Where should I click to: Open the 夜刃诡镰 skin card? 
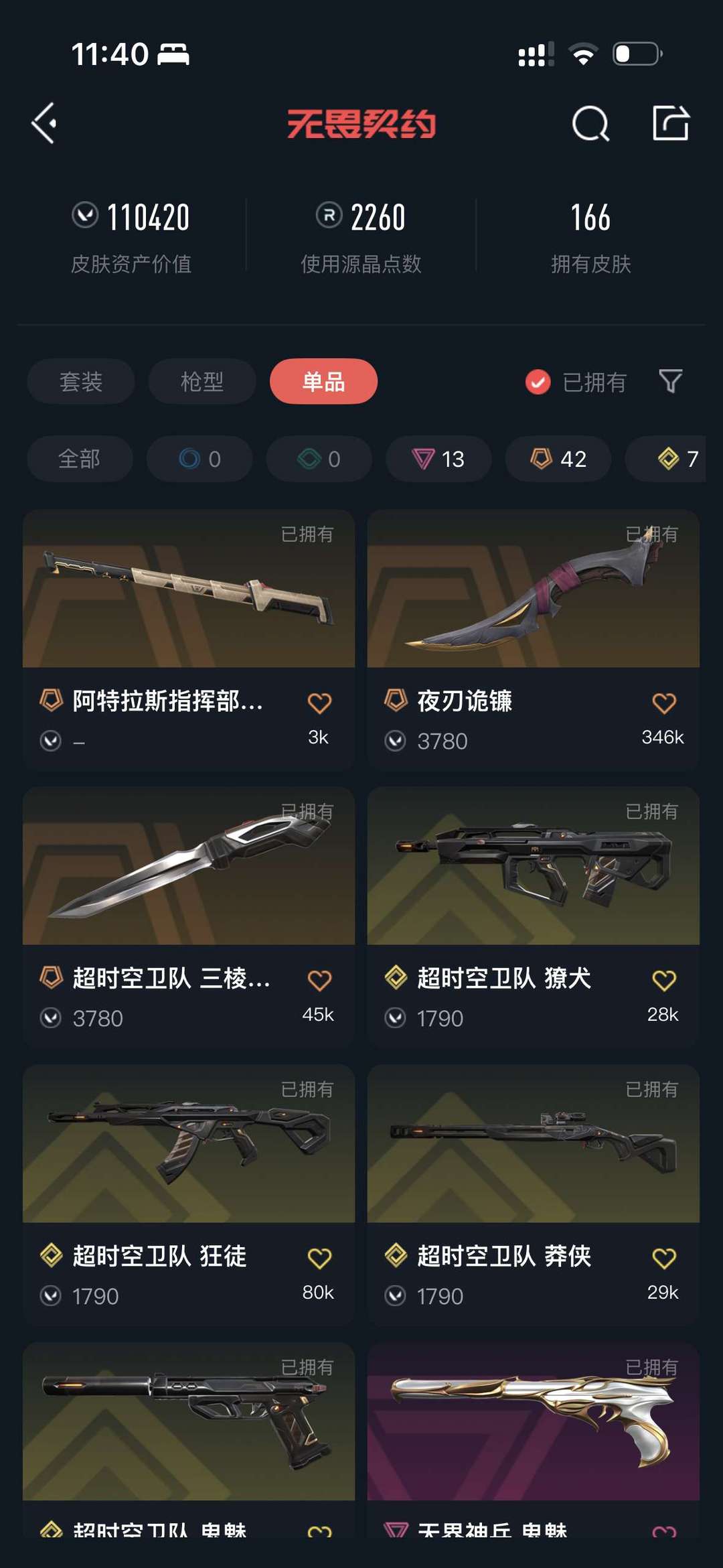(534, 640)
